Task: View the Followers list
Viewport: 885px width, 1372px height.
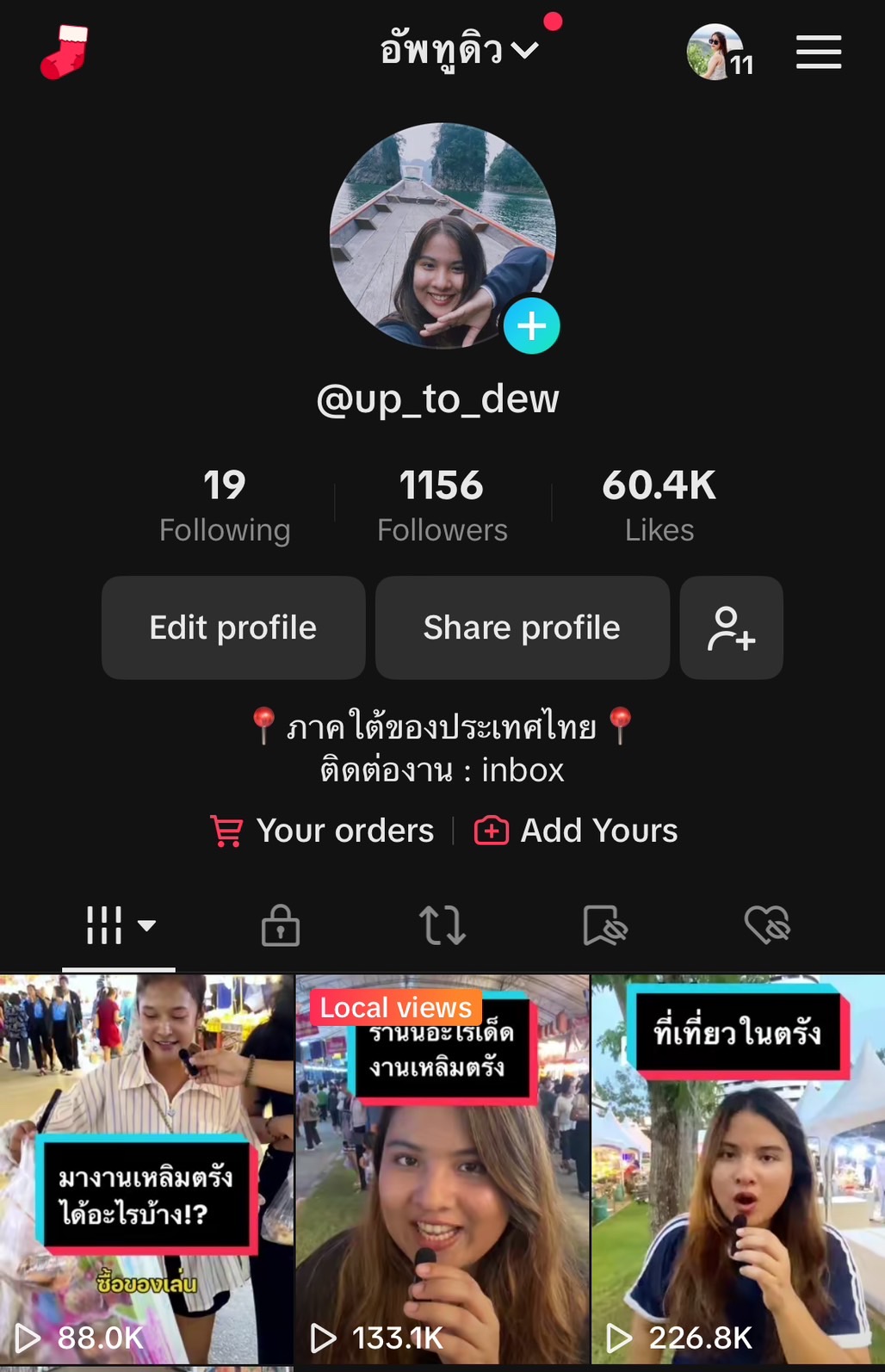Action: (x=442, y=505)
